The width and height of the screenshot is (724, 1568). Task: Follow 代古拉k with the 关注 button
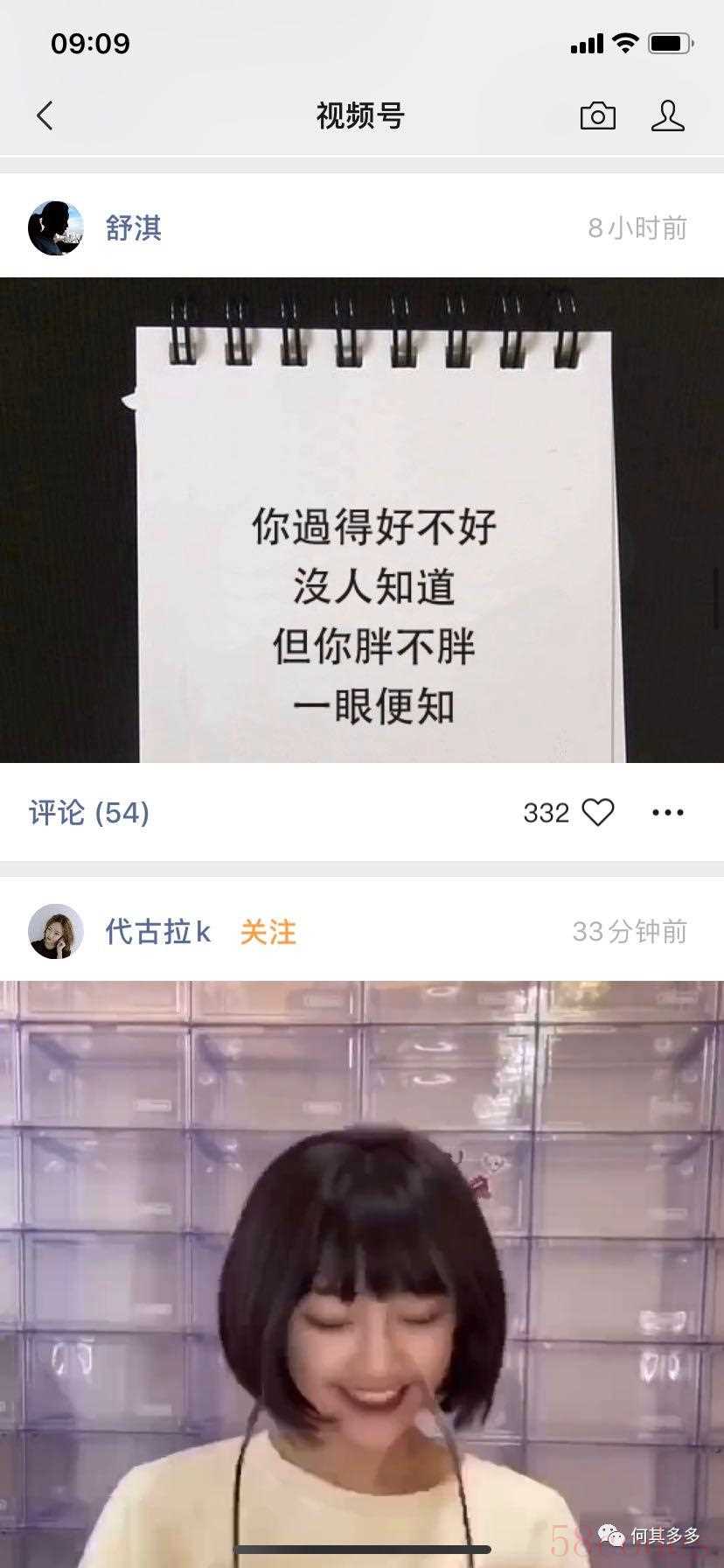point(268,932)
